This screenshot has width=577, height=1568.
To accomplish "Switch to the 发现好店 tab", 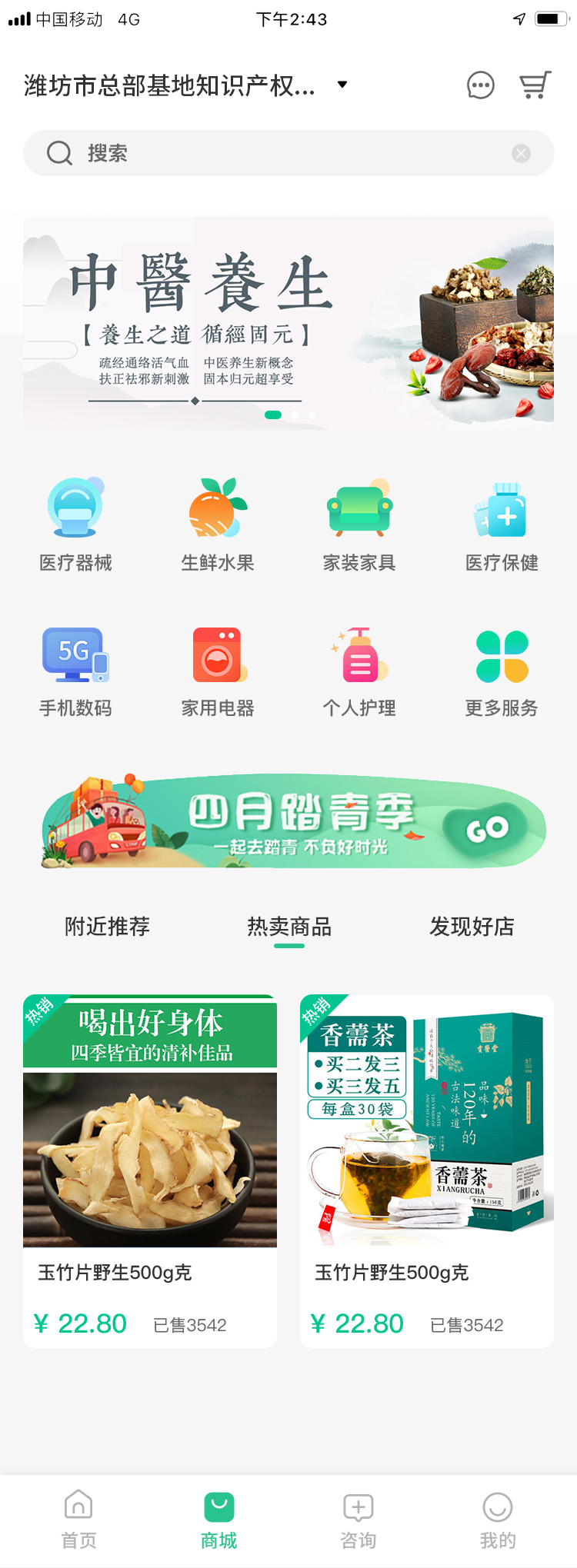I will coord(472,927).
